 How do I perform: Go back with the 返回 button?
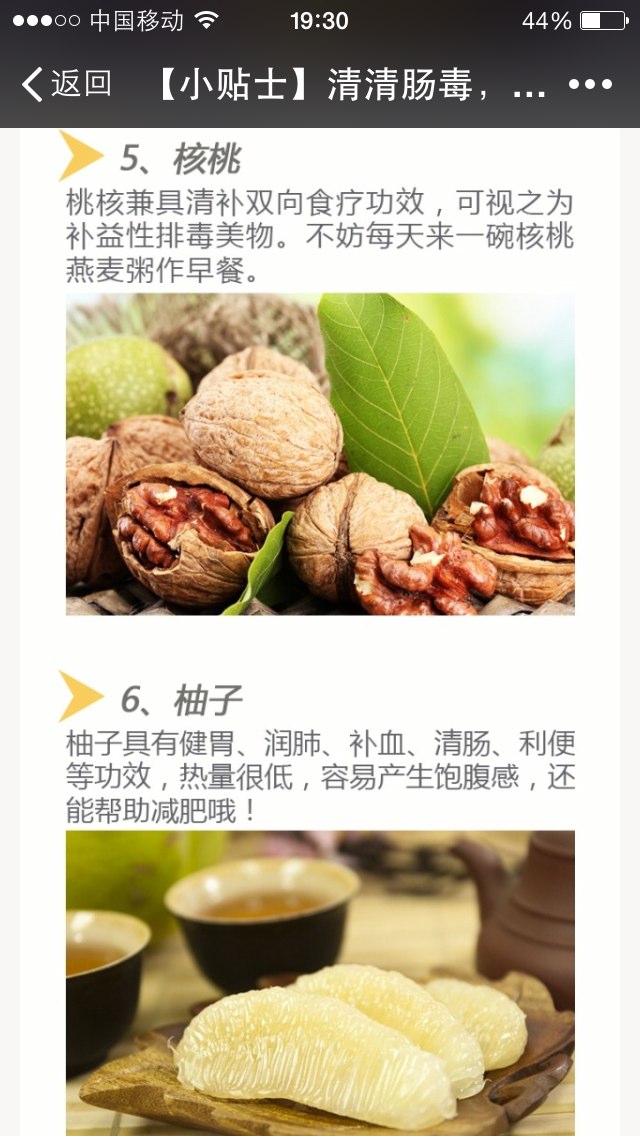[x=67, y=84]
